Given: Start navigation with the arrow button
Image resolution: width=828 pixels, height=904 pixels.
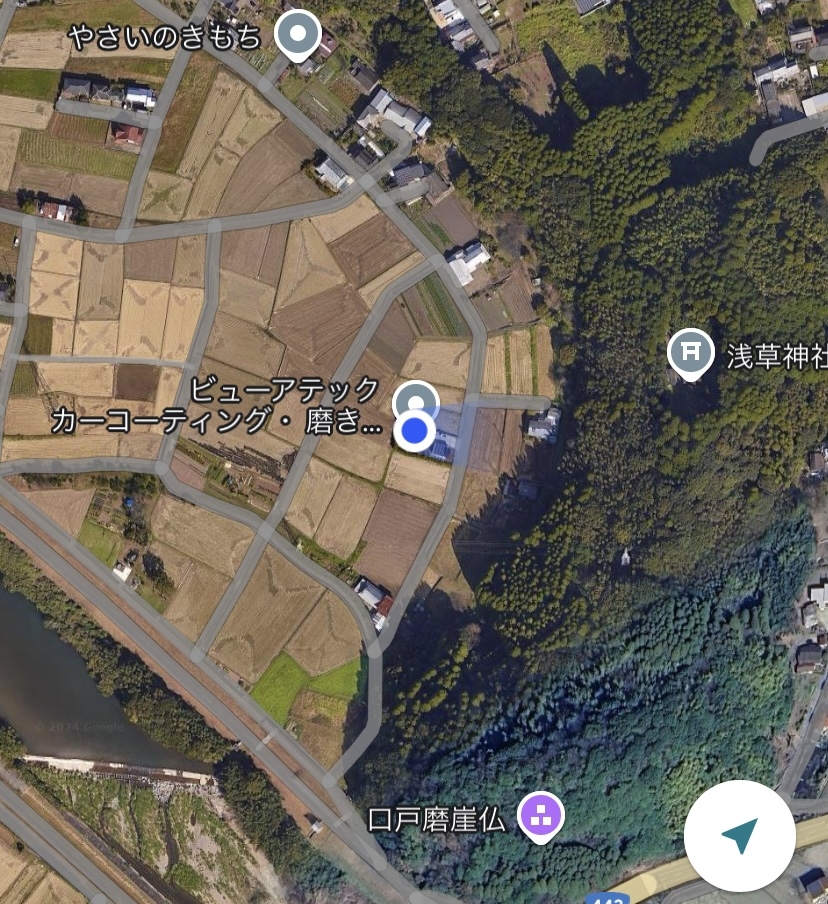Looking at the screenshot, I should tap(740, 836).
